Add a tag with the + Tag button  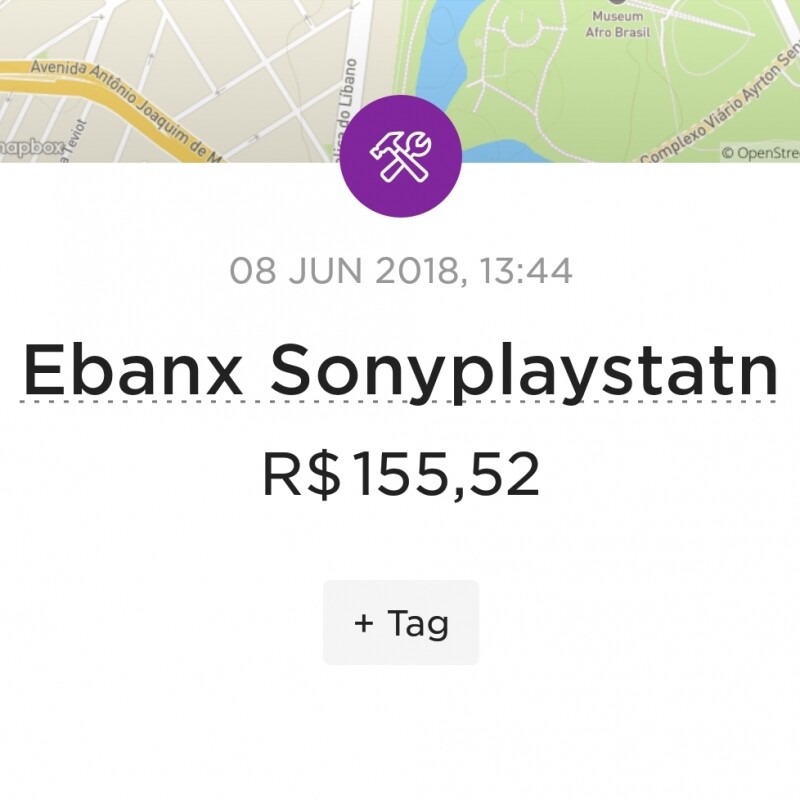pos(401,623)
